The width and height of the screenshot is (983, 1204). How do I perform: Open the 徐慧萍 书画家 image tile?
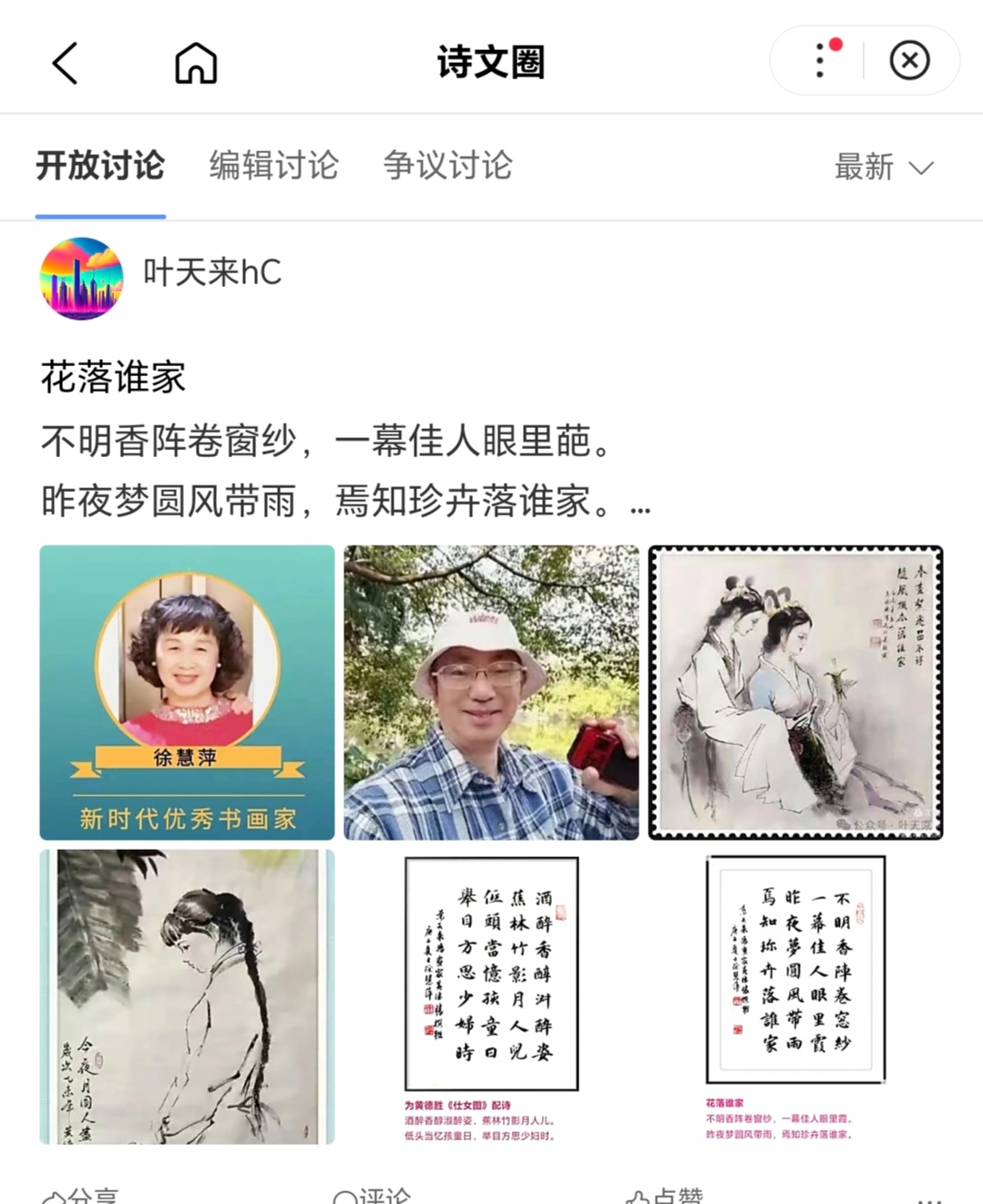pos(187,692)
